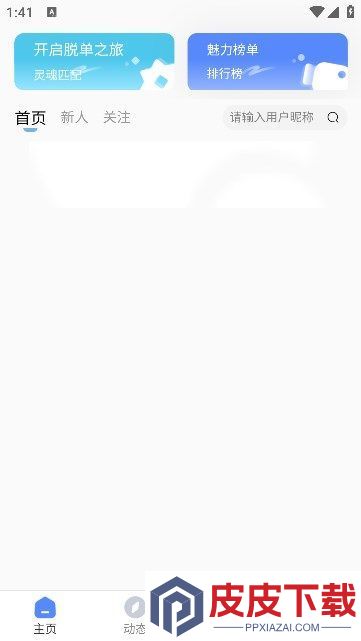This screenshot has height=641, width=361.
Task: Tap the 请输入用户昵称 search field
Action: click(285, 118)
